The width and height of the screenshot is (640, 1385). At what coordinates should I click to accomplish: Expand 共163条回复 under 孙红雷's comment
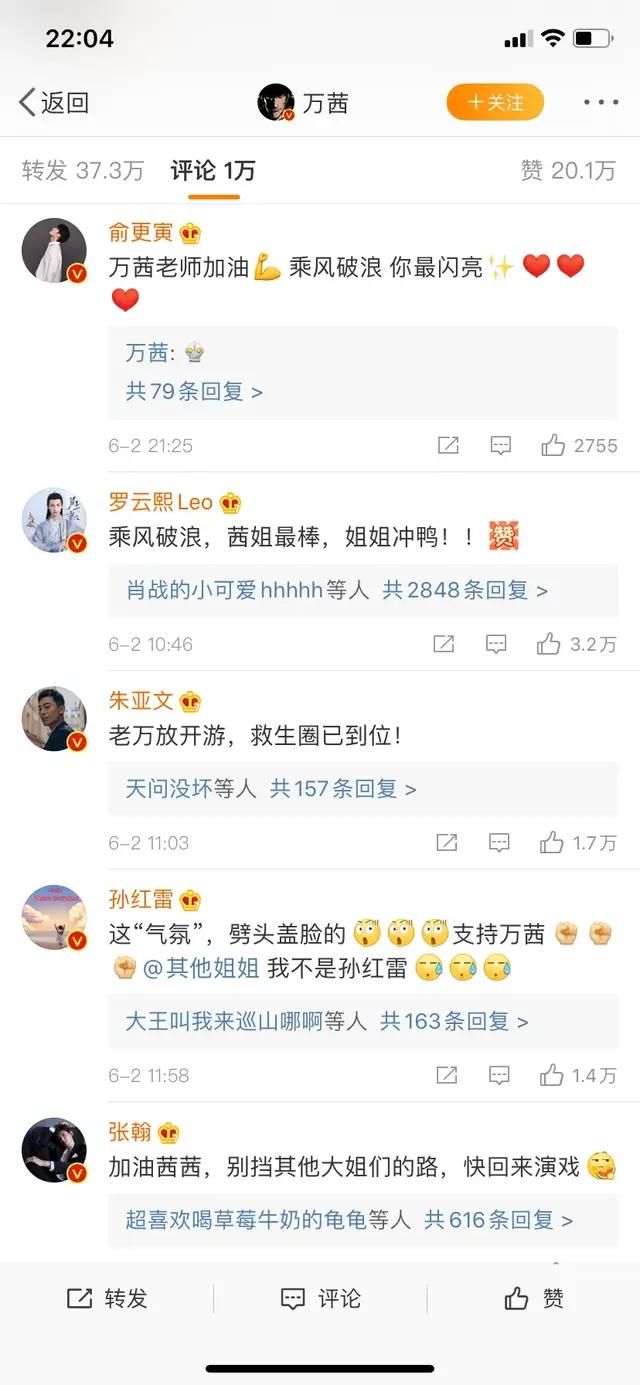(454, 1021)
